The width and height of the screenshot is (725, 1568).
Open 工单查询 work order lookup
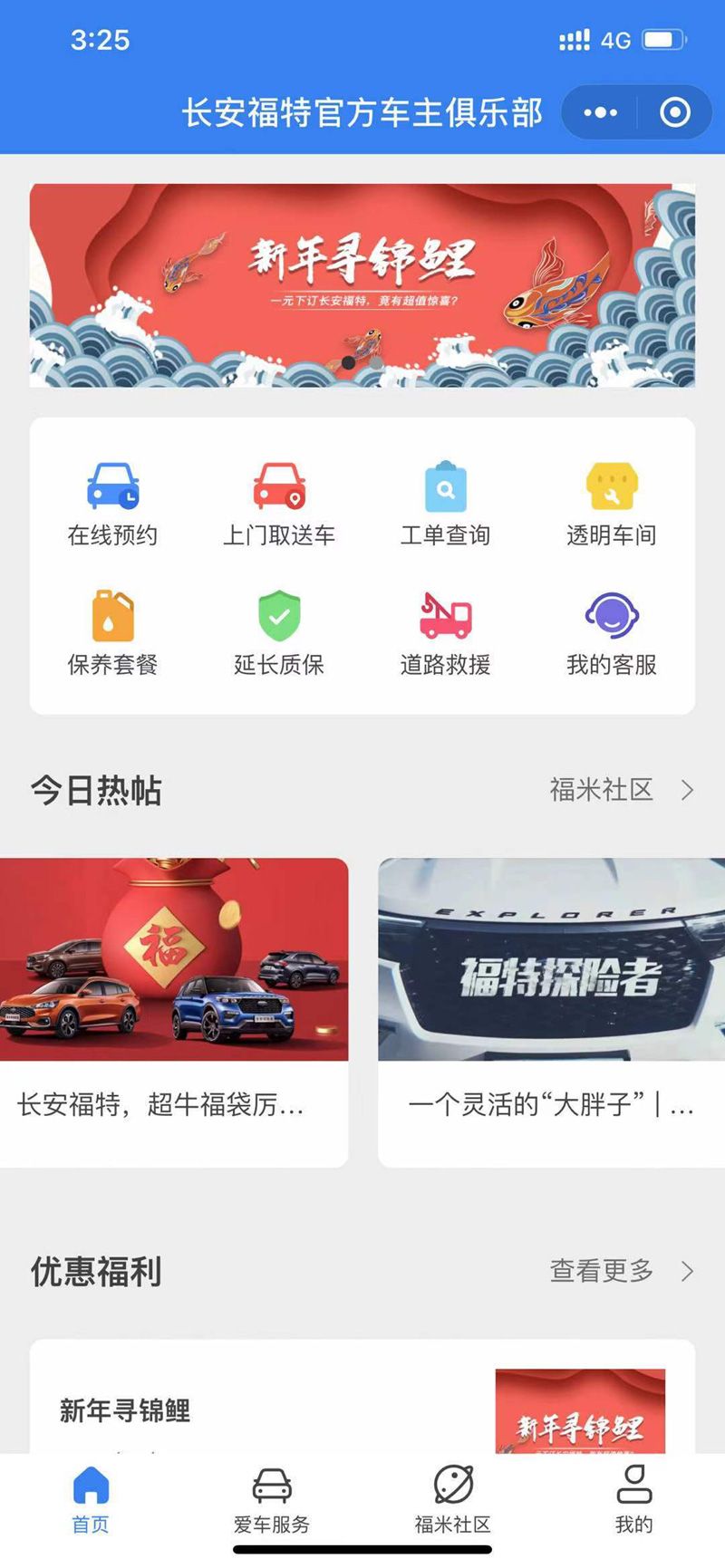click(x=445, y=505)
